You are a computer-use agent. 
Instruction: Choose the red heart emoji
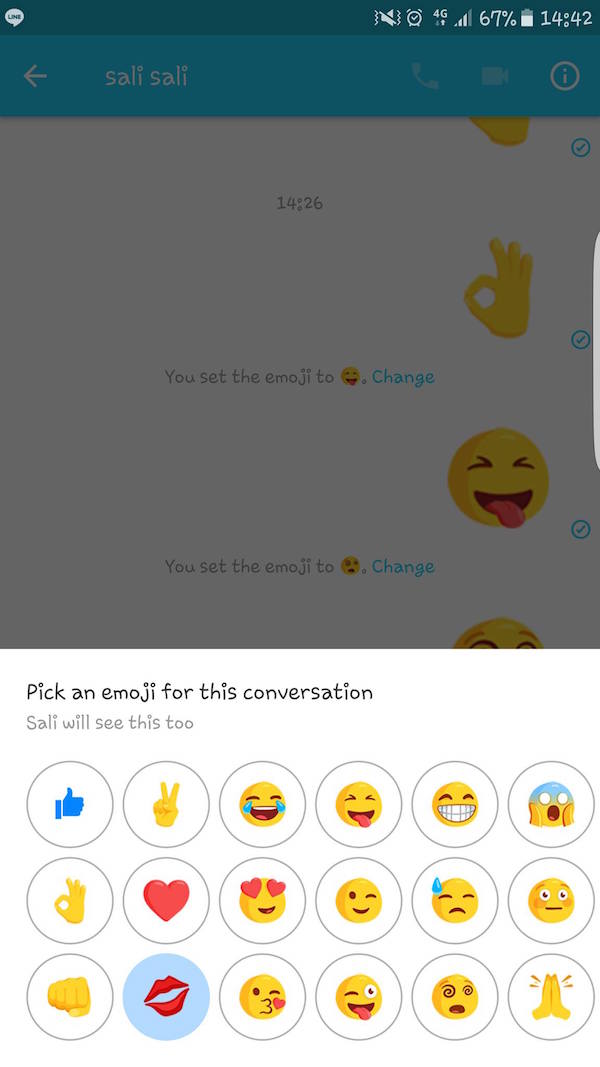pos(166,900)
